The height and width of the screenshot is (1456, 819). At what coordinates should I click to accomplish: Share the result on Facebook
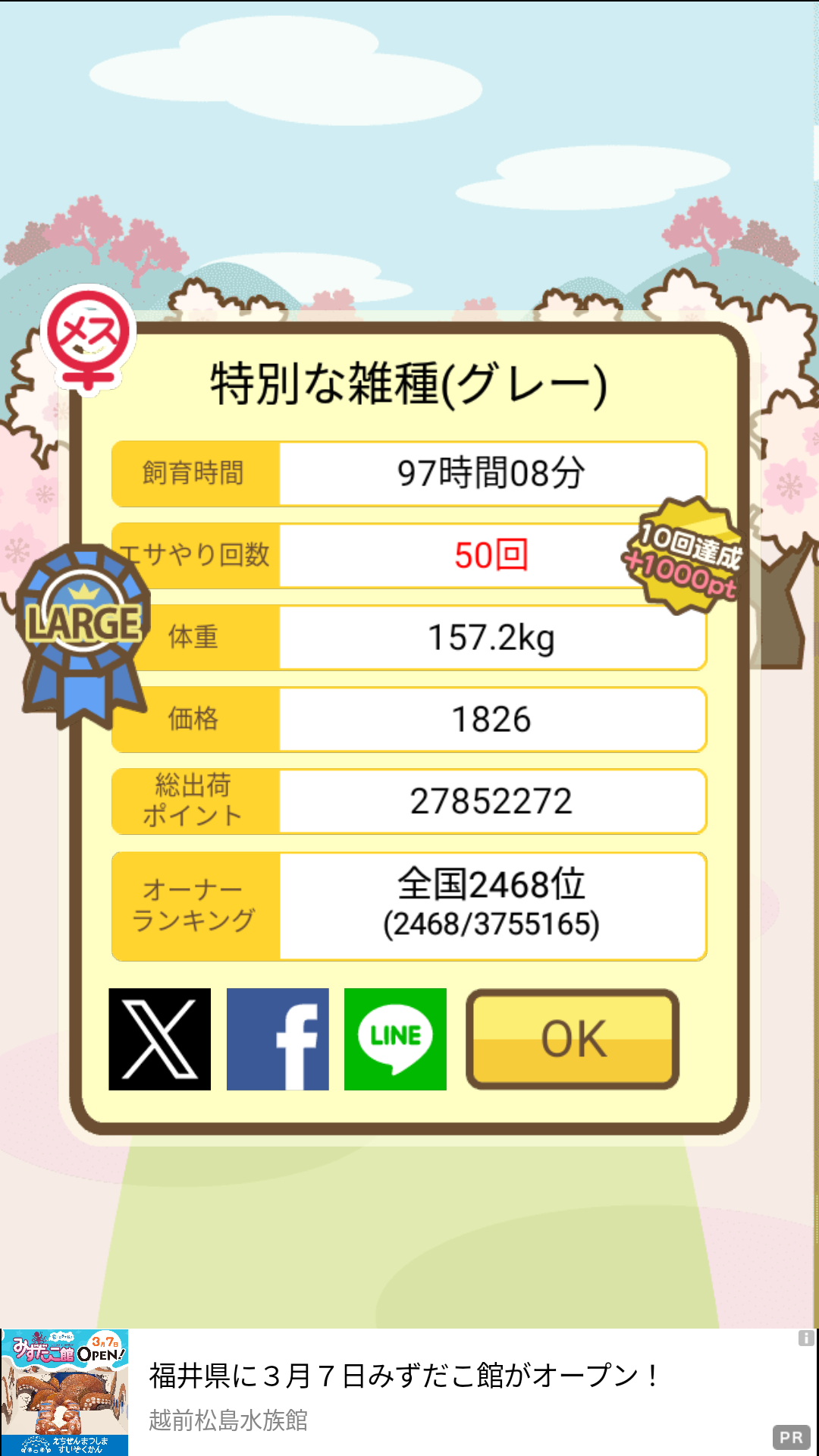[278, 1039]
